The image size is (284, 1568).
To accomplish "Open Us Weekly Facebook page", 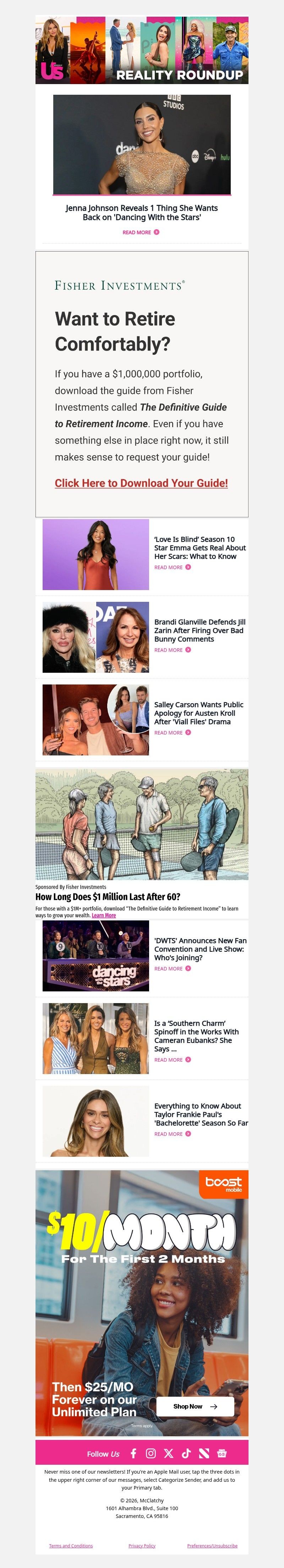I will pyautogui.click(x=133, y=1453).
